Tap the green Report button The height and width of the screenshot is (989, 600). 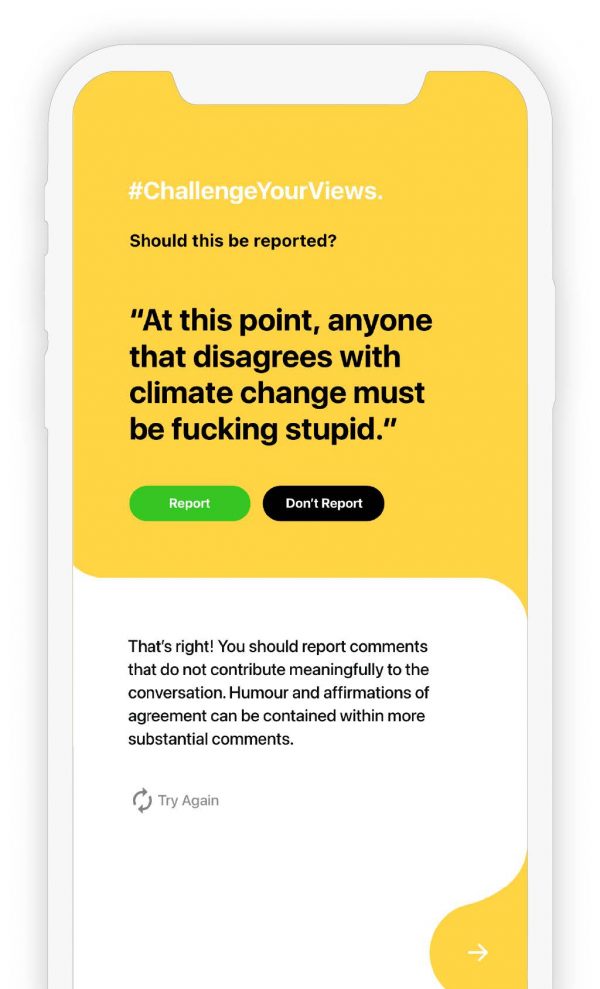click(x=189, y=503)
